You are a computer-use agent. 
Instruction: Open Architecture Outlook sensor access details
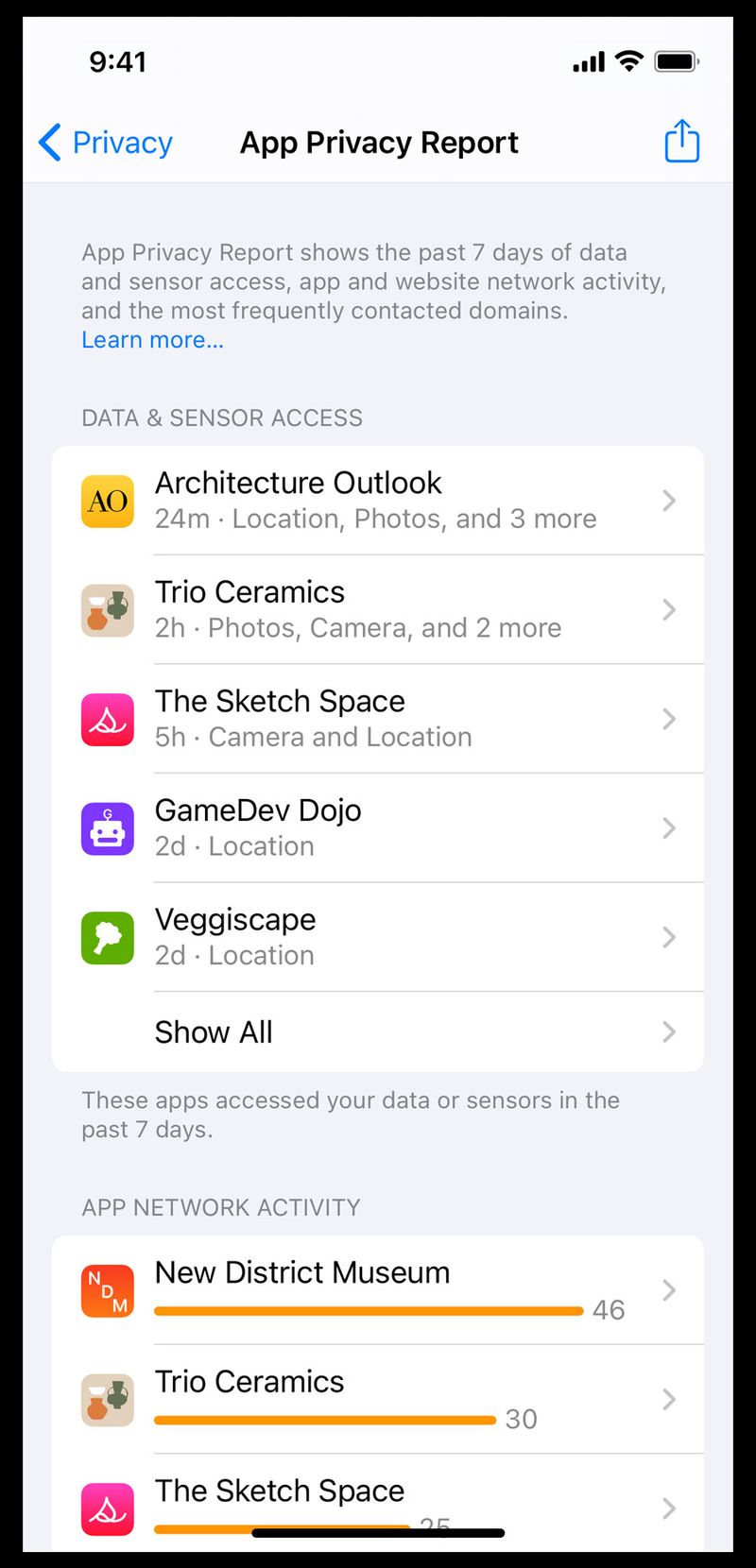coord(378,501)
